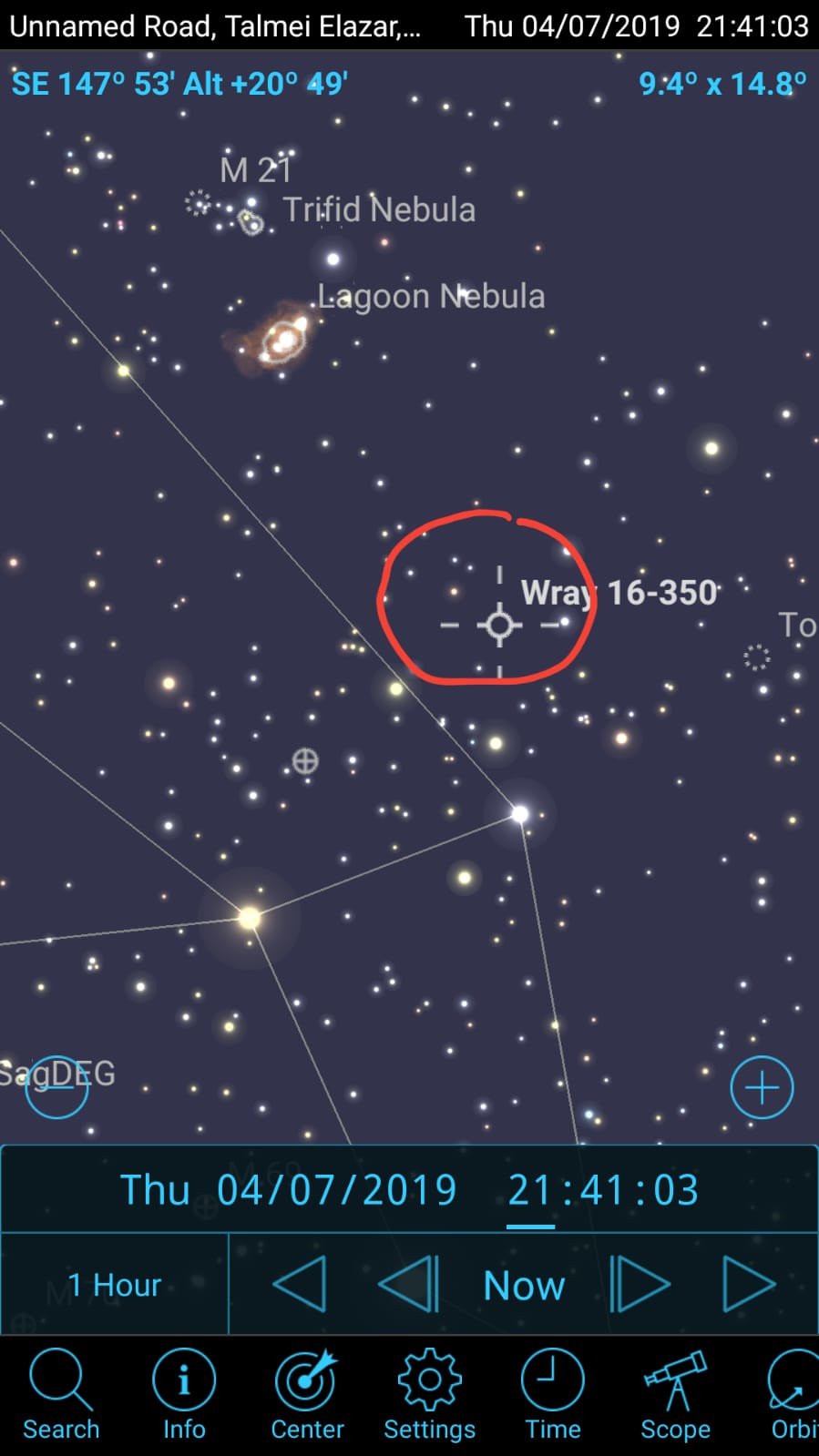The image size is (819, 1456).
Task: Reset time to Now
Action: click(x=524, y=1285)
